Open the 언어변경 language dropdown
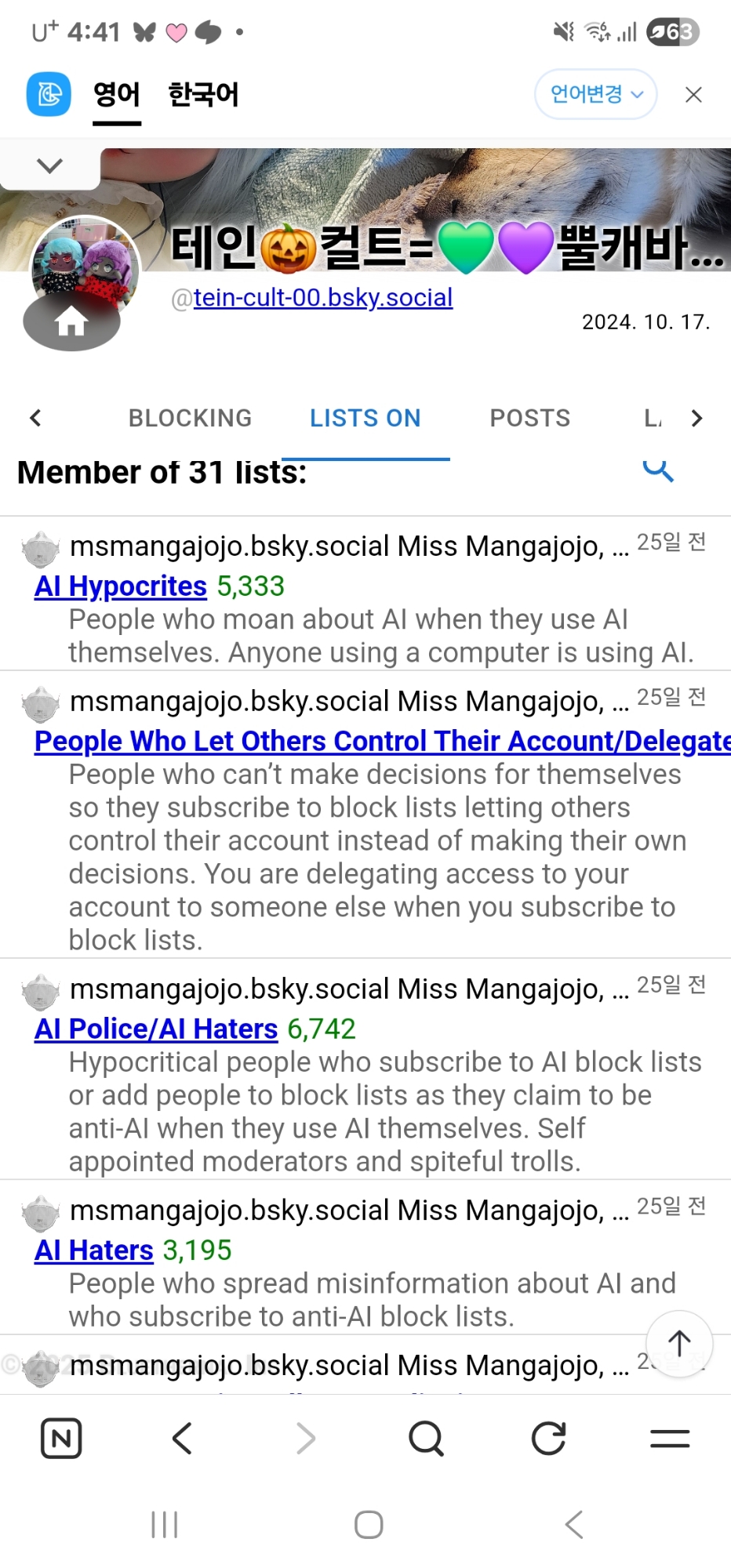The width and height of the screenshot is (731, 1568). coord(595,95)
